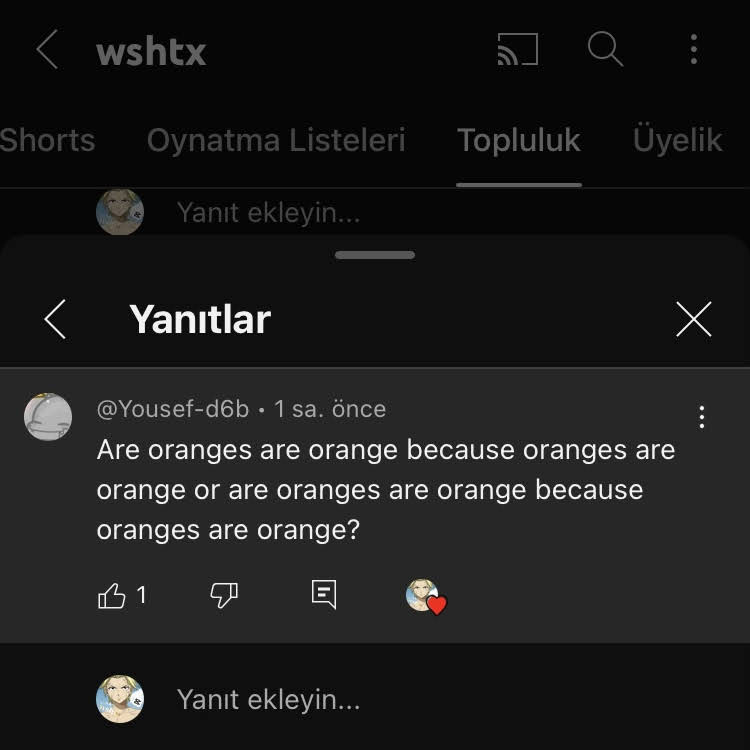Open options menu for Yousef-d6b's comment
750x750 pixels.
click(x=702, y=417)
